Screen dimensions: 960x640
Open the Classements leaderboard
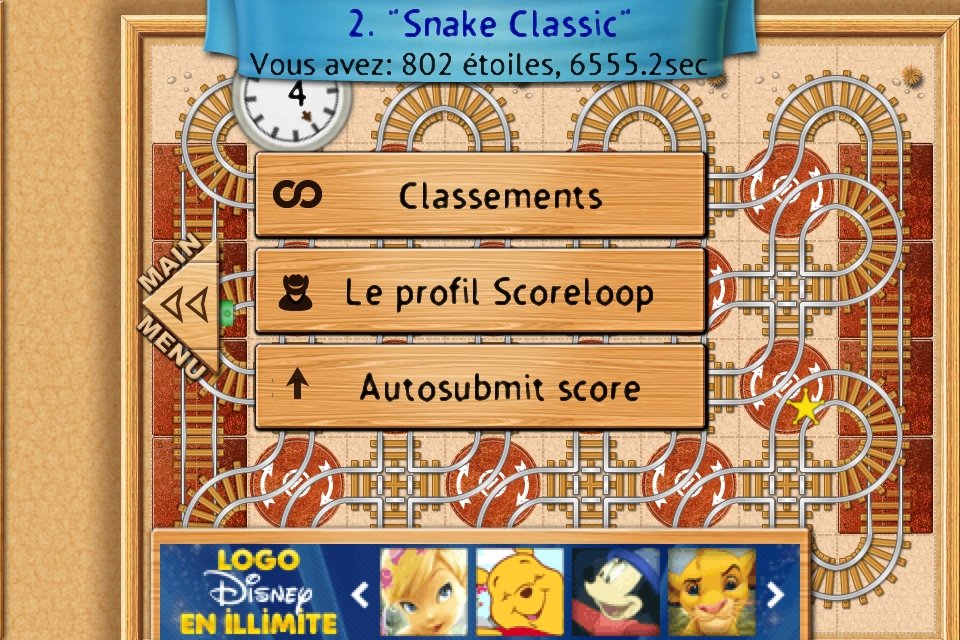pyautogui.click(x=480, y=195)
